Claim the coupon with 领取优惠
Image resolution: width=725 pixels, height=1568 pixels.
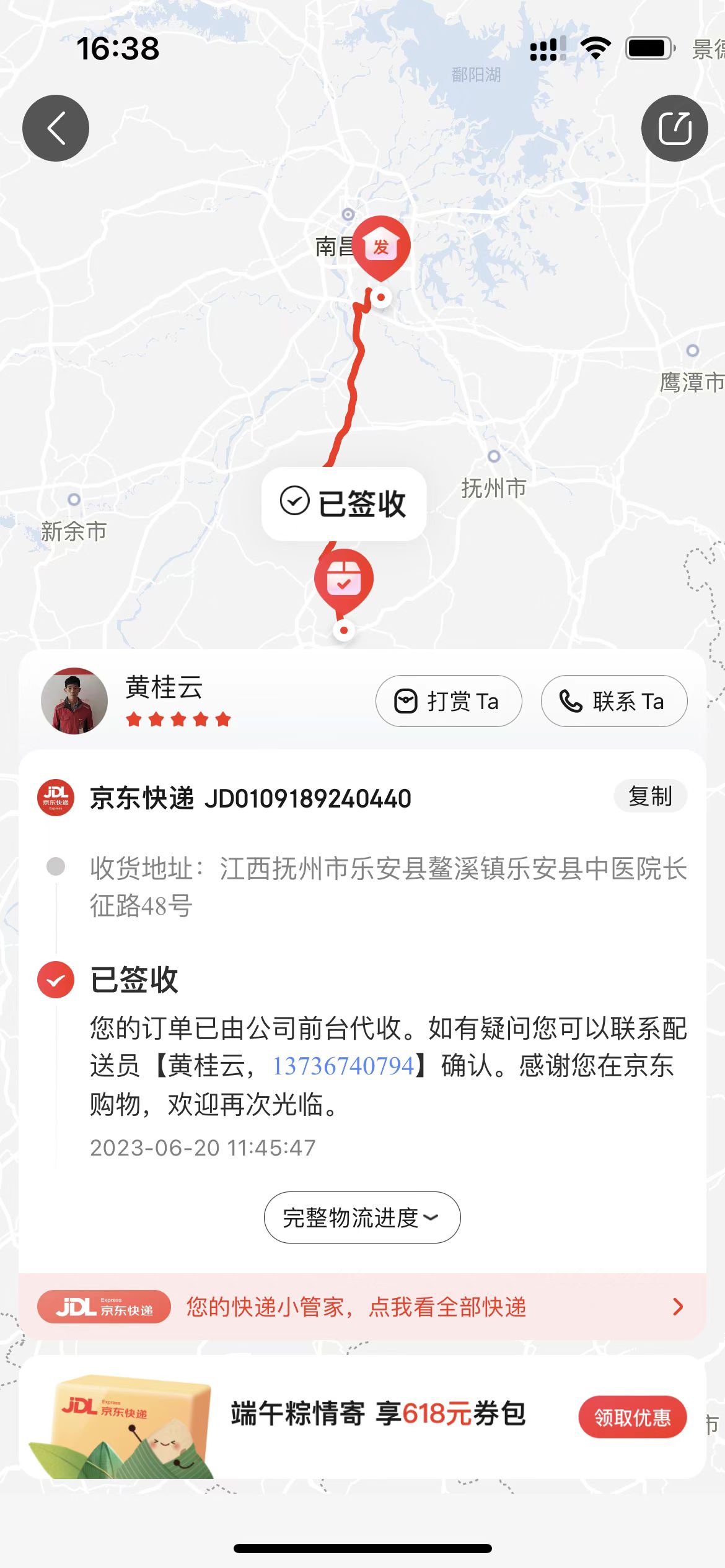[633, 1417]
